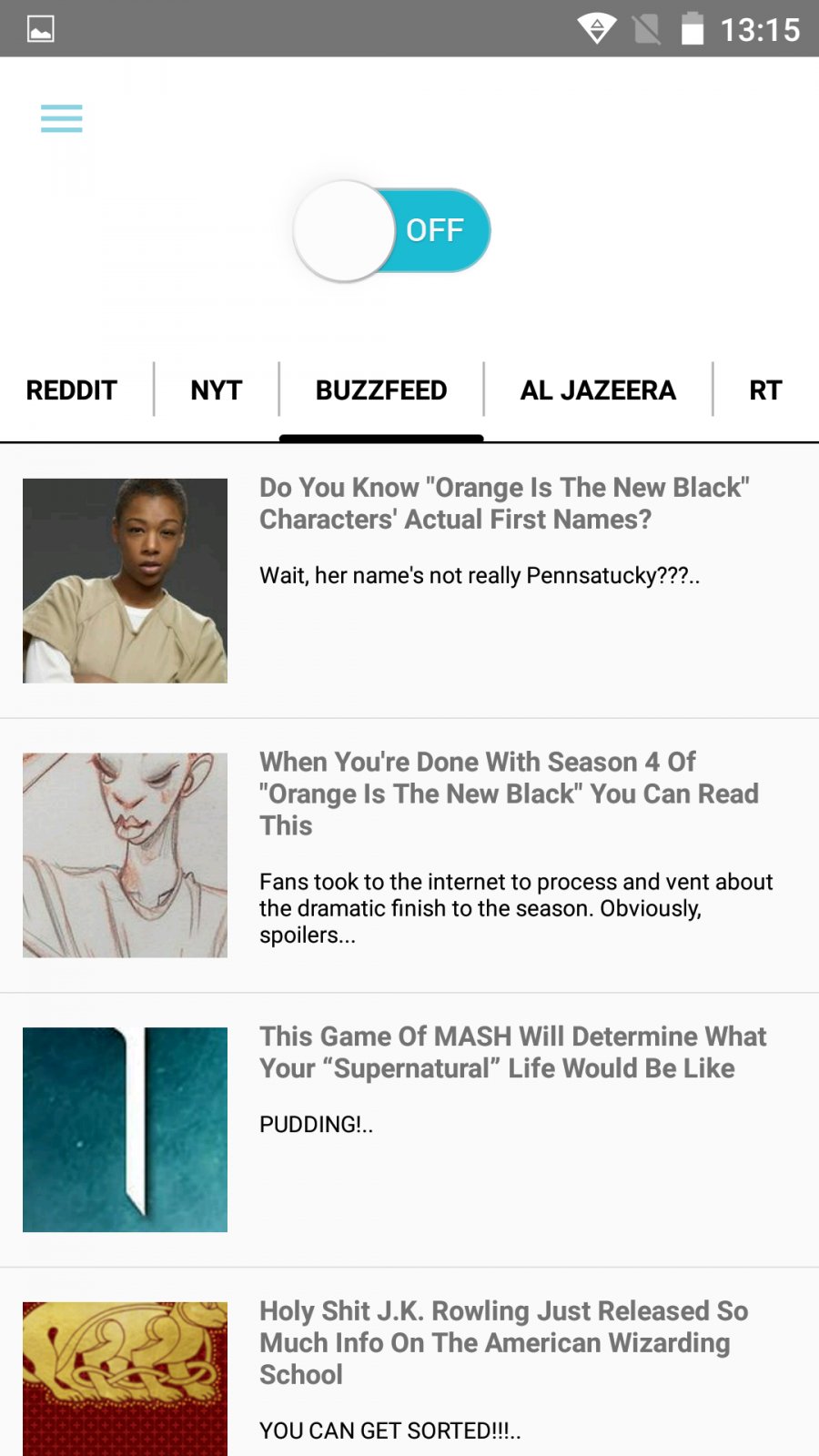
Task: Select the BUZZFEED tab
Action: click(x=381, y=390)
